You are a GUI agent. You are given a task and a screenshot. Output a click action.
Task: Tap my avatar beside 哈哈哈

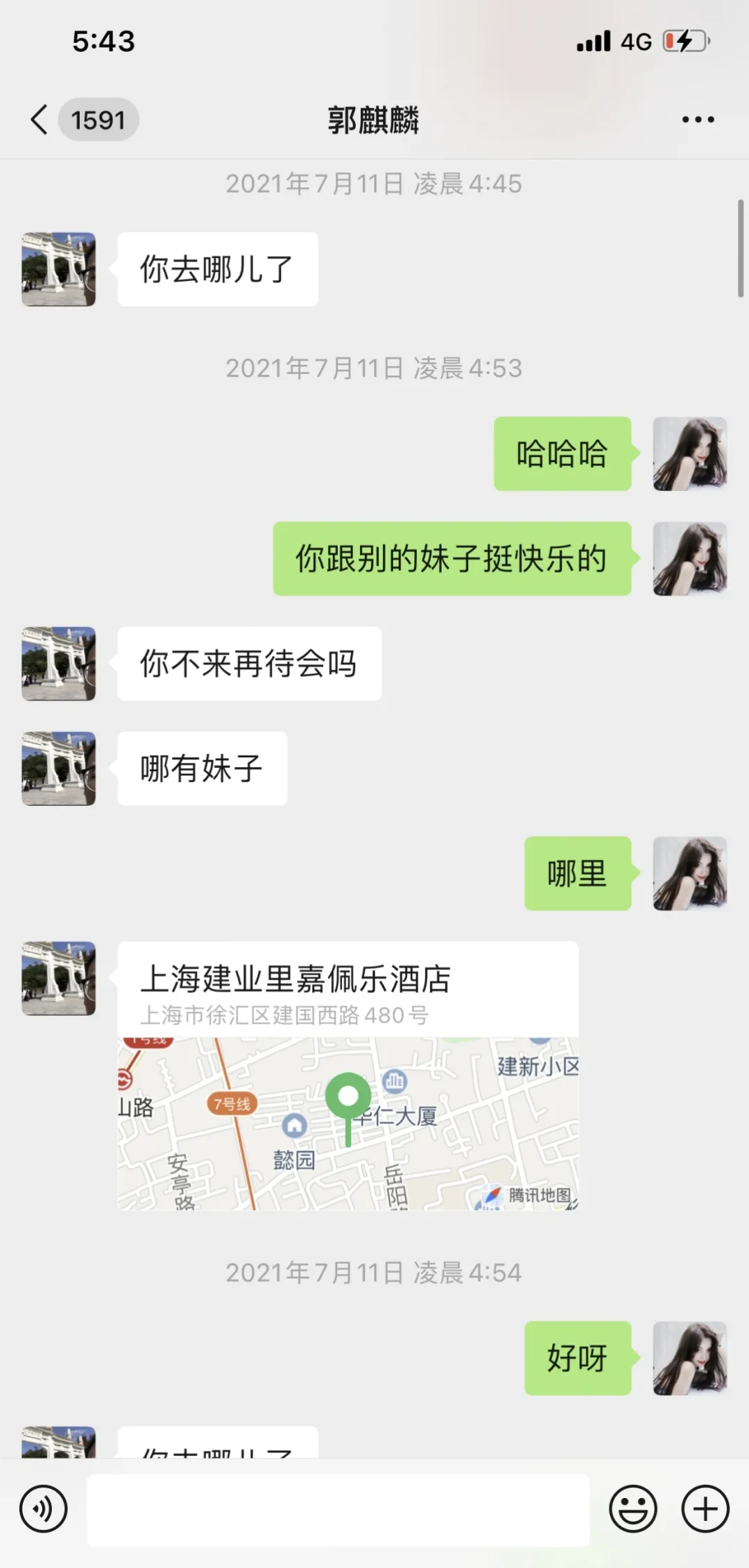[689, 454]
